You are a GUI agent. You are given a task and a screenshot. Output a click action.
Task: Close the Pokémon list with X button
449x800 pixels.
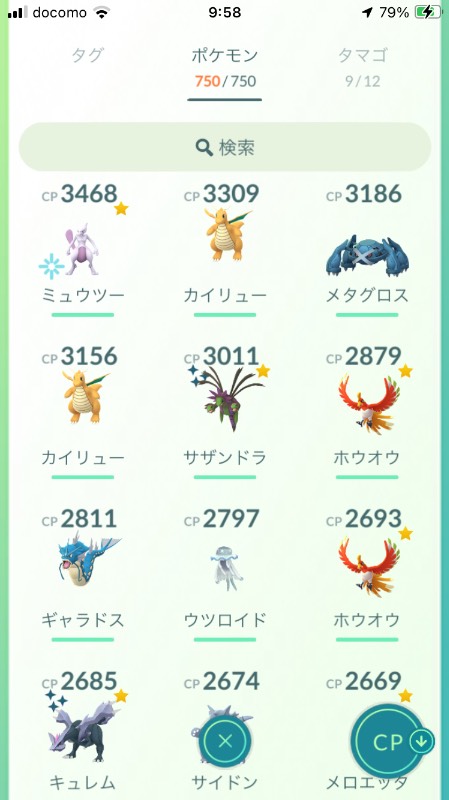click(x=225, y=741)
